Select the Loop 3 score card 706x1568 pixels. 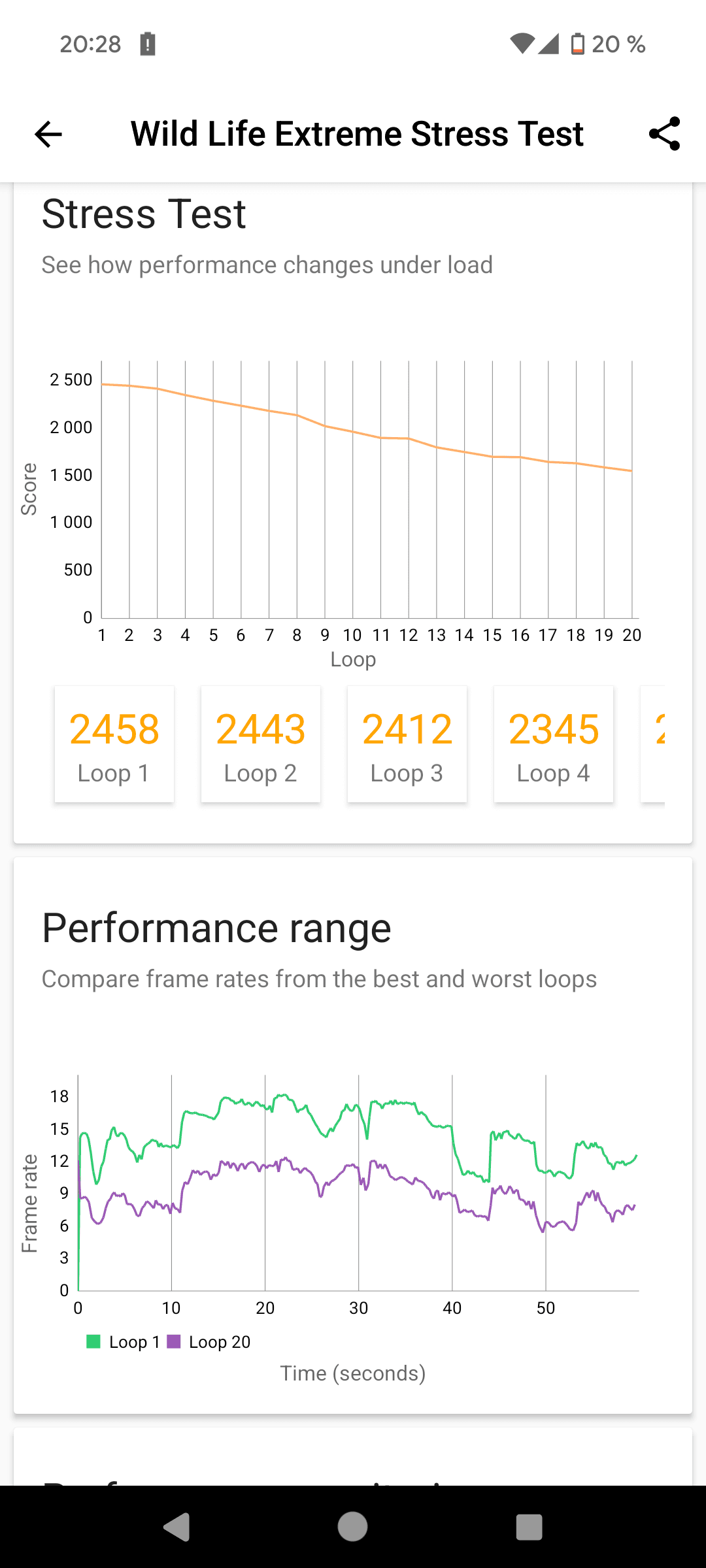coord(407,744)
